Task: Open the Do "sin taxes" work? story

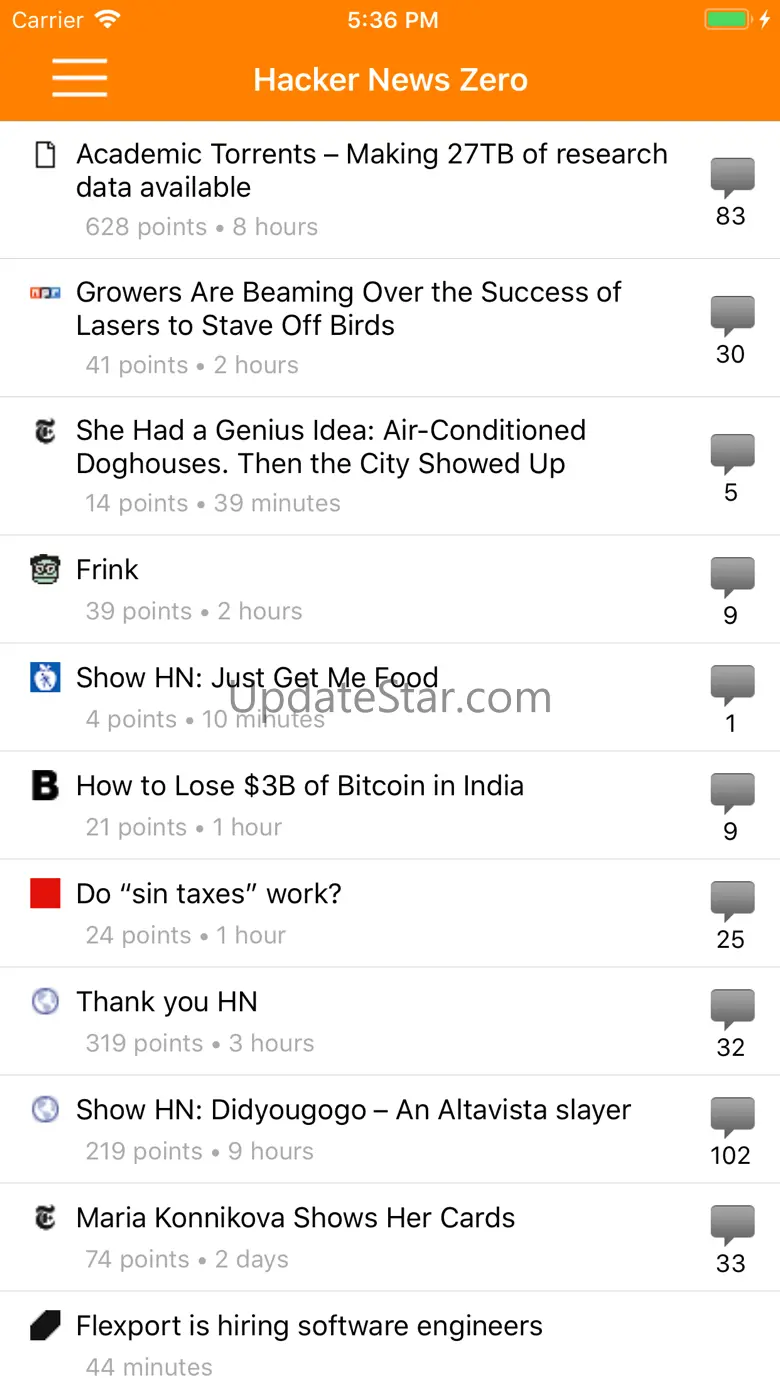Action: pyautogui.click(x=209, y=894)
